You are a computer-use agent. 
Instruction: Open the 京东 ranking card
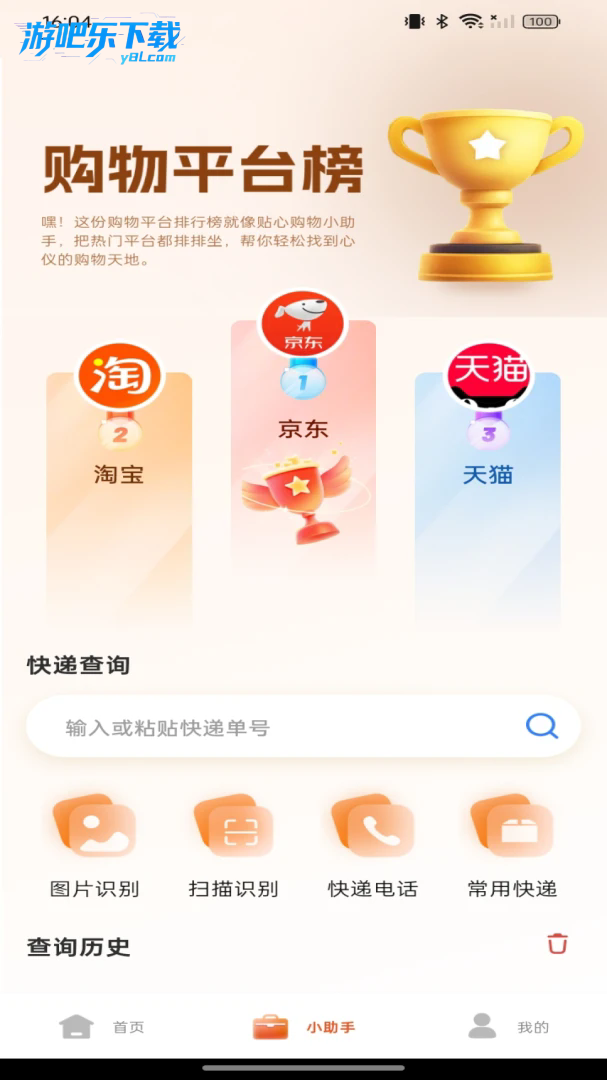[x=303, y=440]
